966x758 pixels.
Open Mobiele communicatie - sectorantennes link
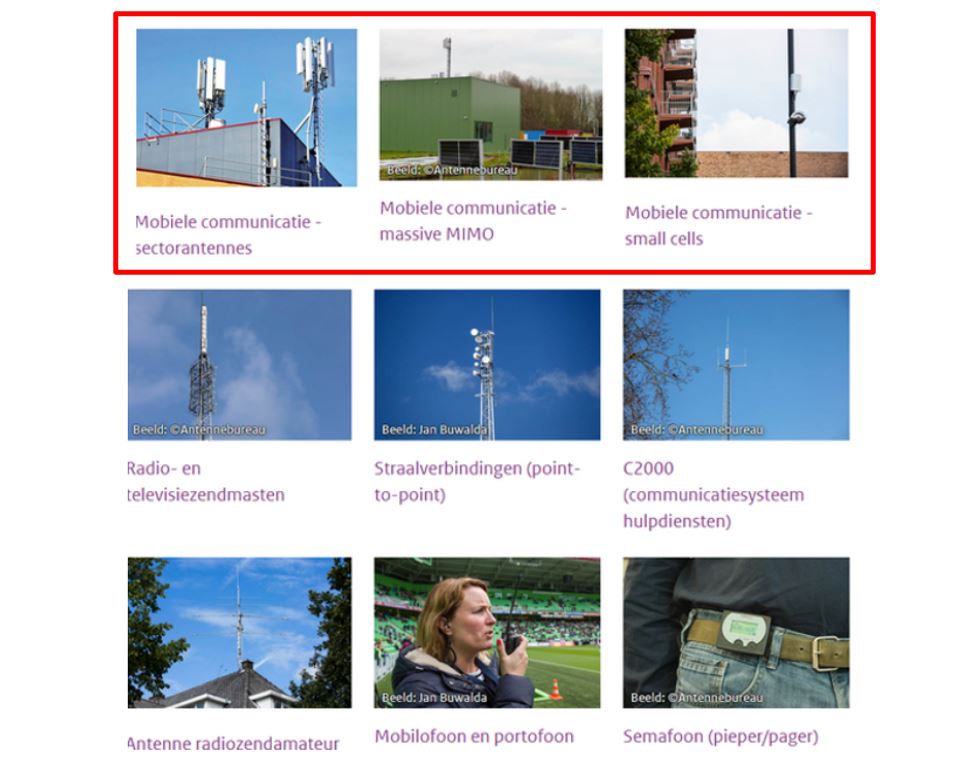tap(228, 235)
